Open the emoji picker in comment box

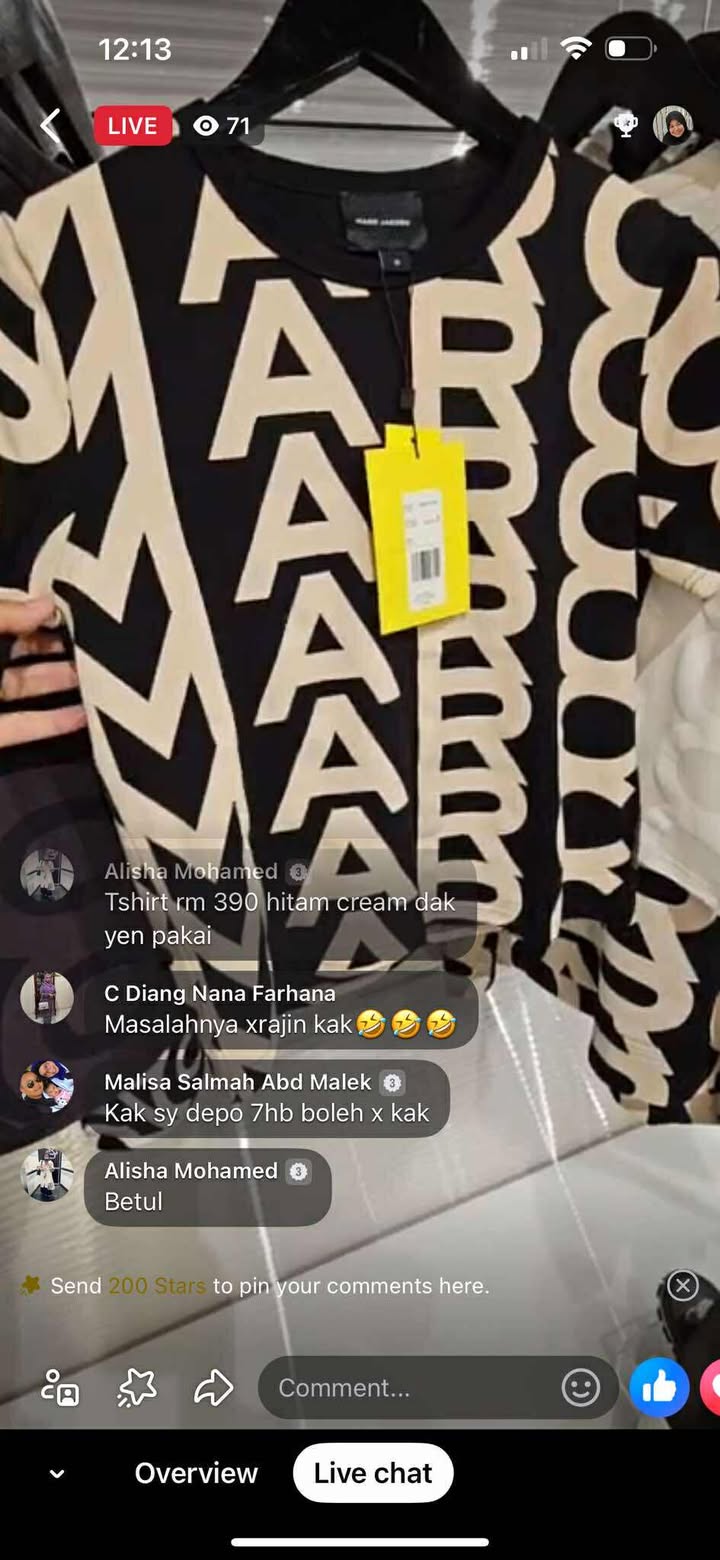click(580, 1387)
